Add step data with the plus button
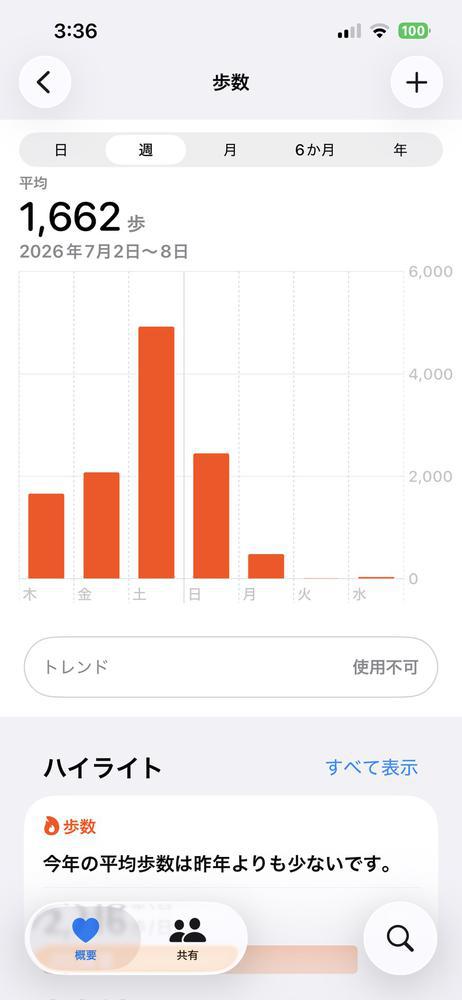 coord(417,82)
